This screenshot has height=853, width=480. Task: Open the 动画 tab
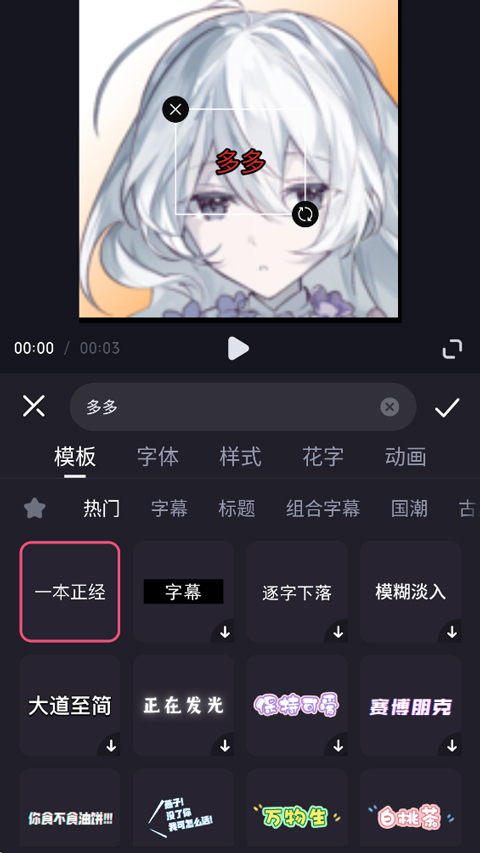[x=405, y=456]
